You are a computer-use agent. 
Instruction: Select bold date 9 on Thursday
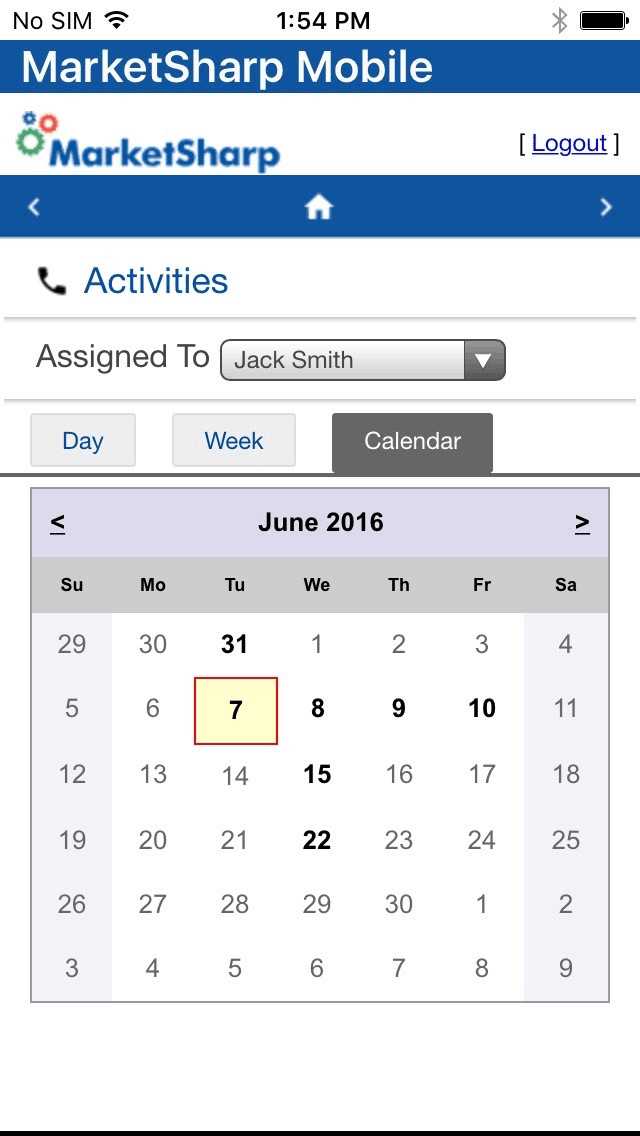tap(399, 708)
